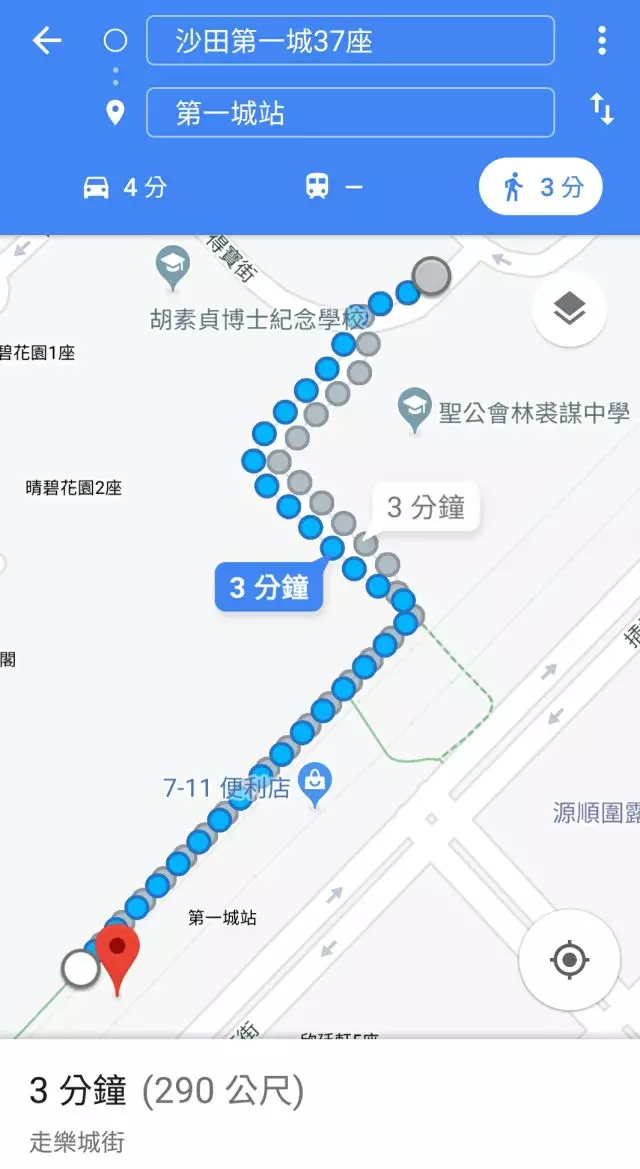Open the 7-11 便利店 place marker

(x=315, y=786)
